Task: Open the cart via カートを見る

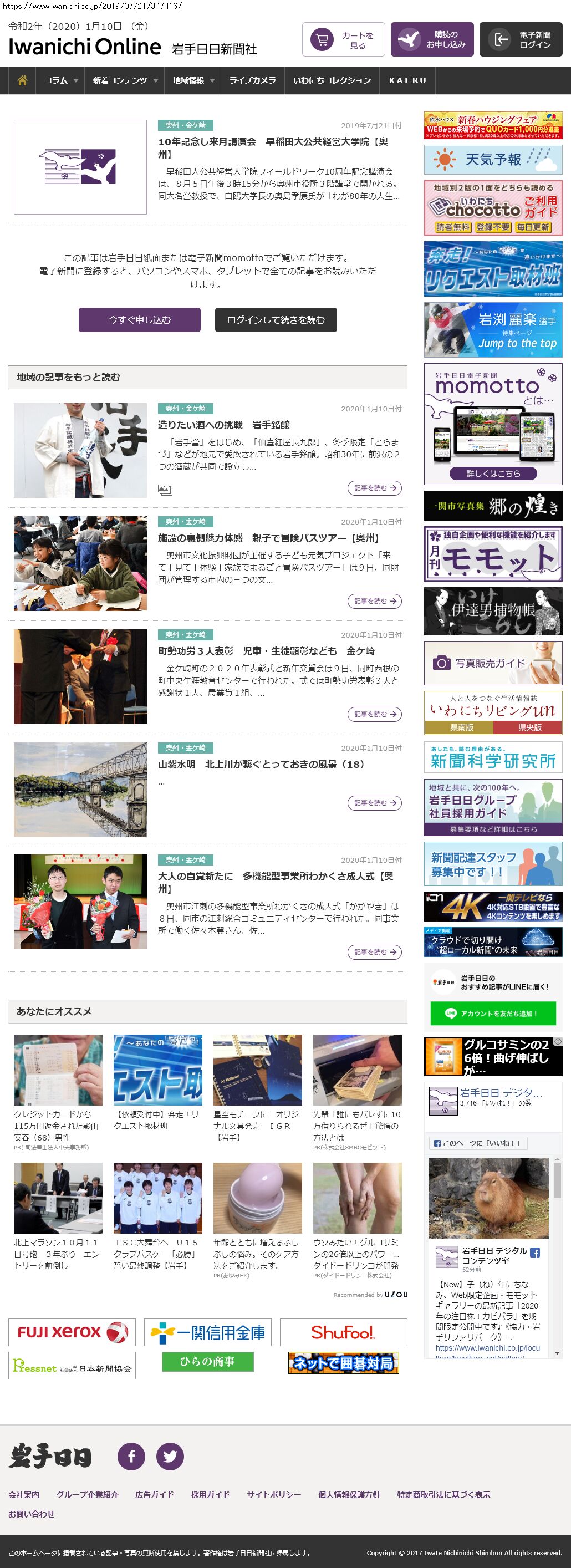Action: (x=343, y=39)
